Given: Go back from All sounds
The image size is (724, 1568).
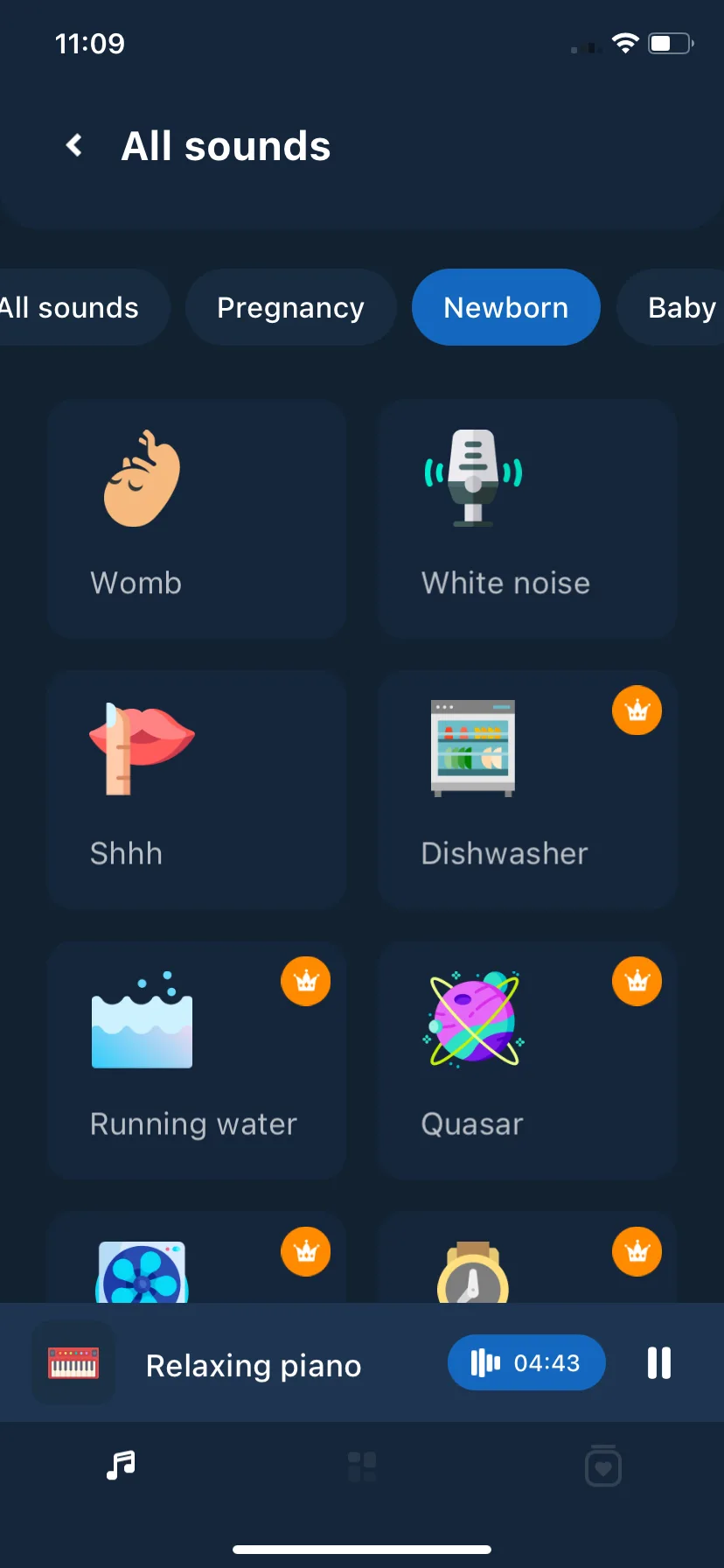Looking at the screenshot, I should (x=75, y=145).
